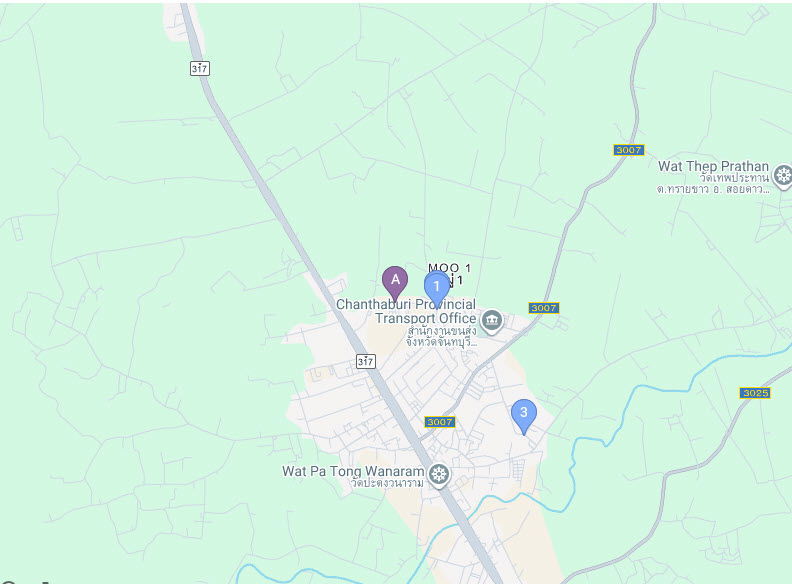Select the blue marker numbered 3

click(523, 413)
